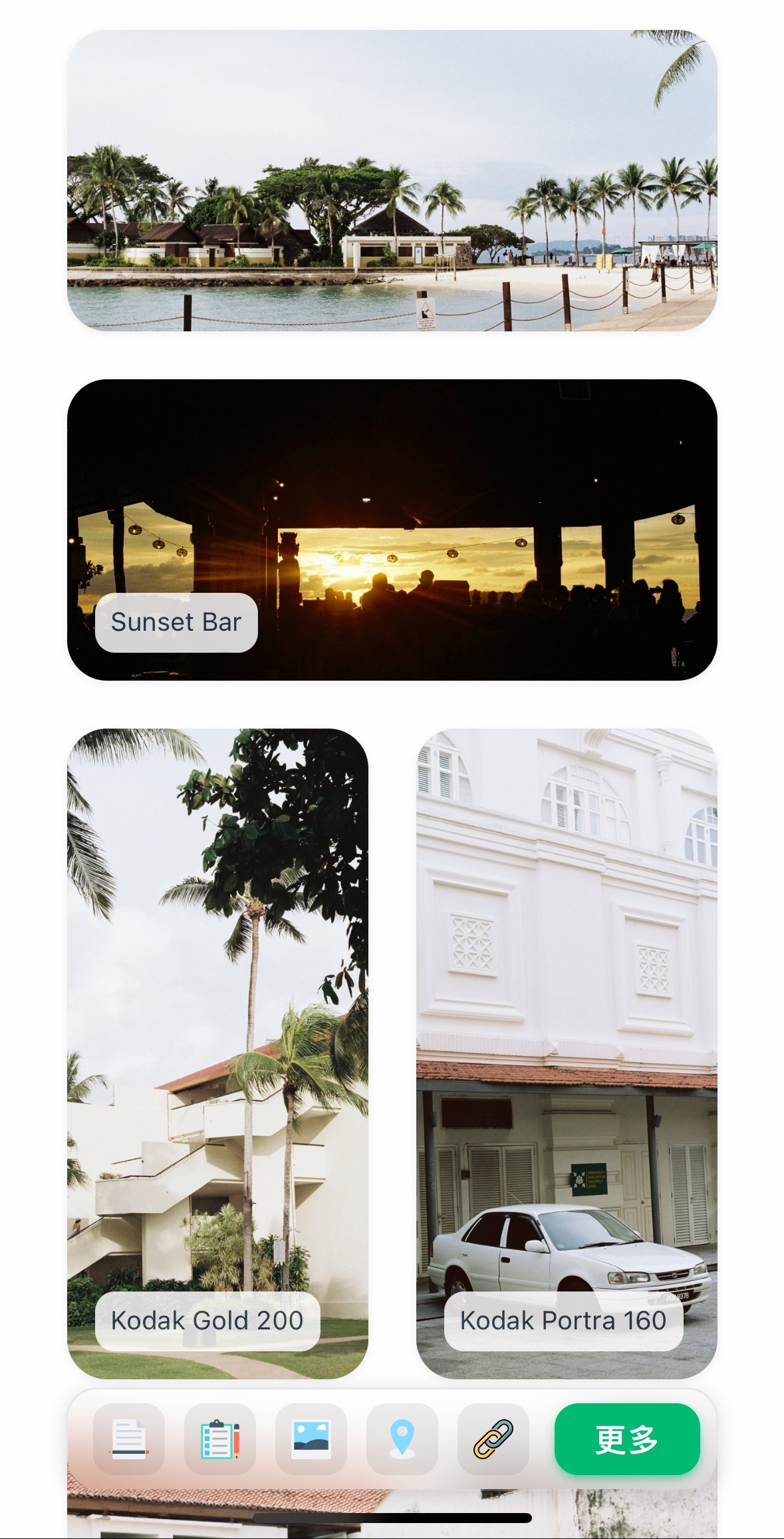Add a link using chain icon
Viewport: 784px width, 1539px height.
(x=493, y=1439)
